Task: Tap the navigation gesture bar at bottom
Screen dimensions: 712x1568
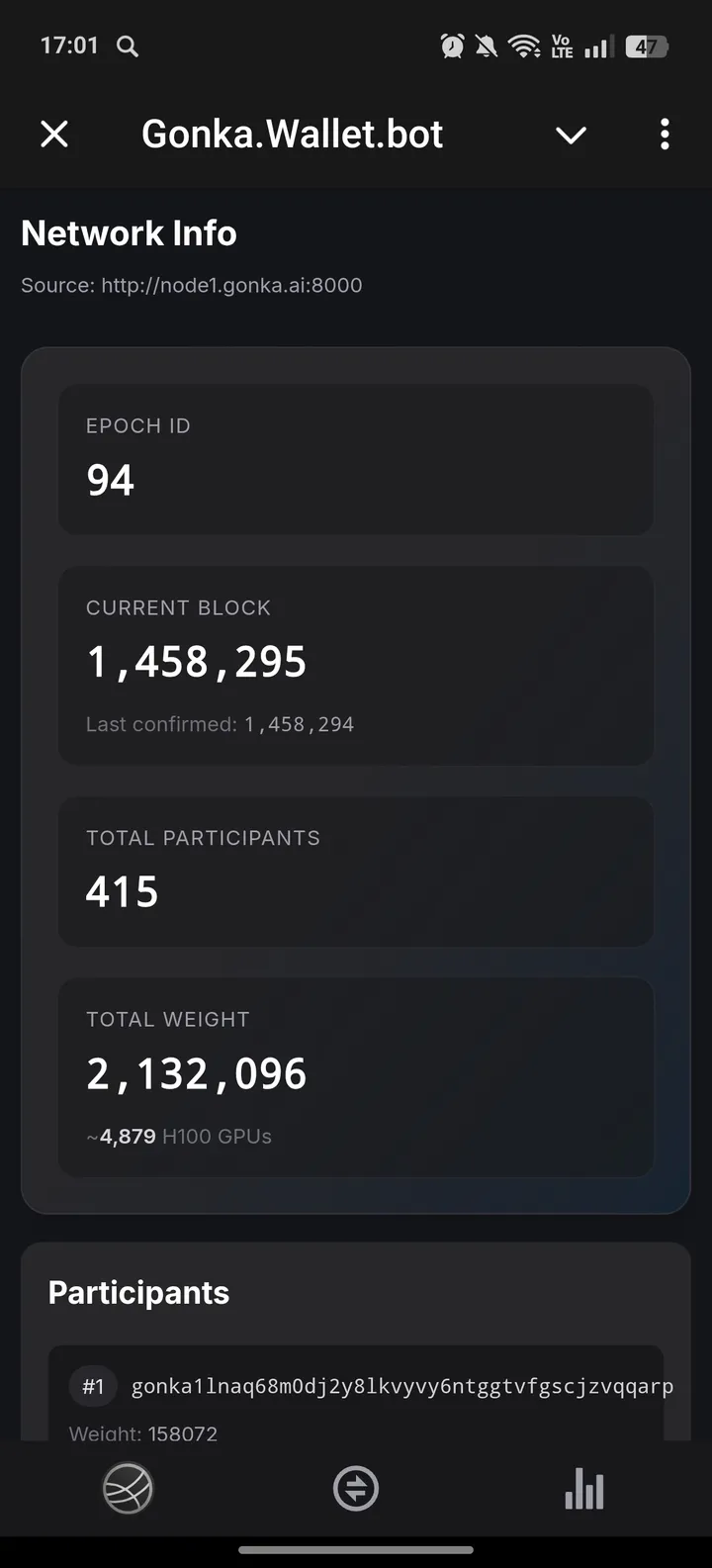Action: tap(356, 1551)
